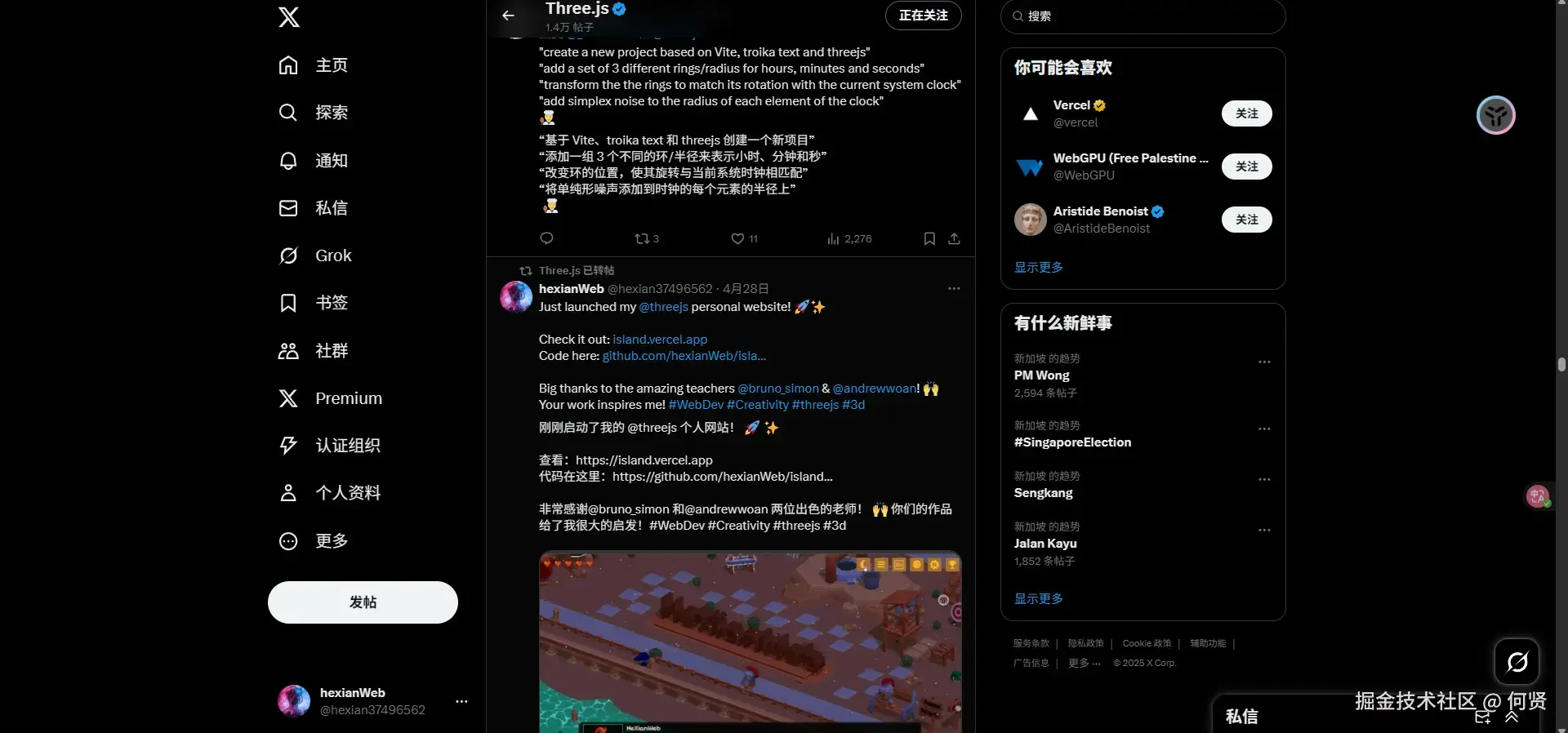
Task: Show more trends under 有什么新鲜事
Action: point(1038,598)
